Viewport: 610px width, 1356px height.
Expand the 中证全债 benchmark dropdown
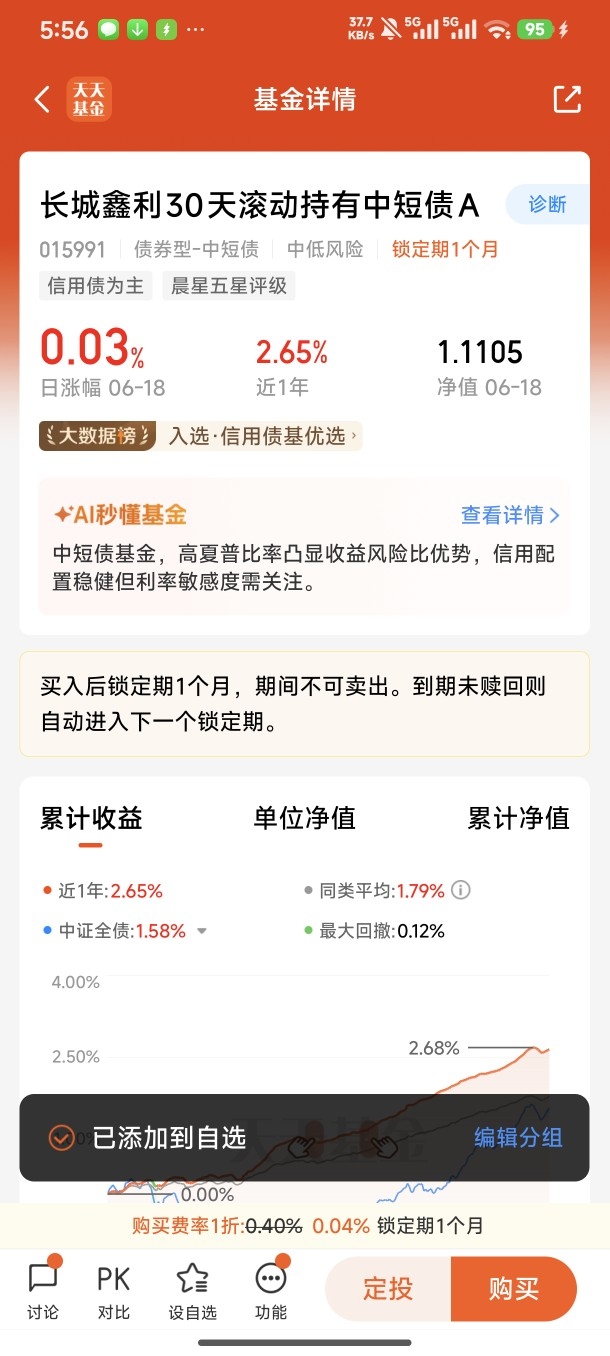(x=202, y=931)
